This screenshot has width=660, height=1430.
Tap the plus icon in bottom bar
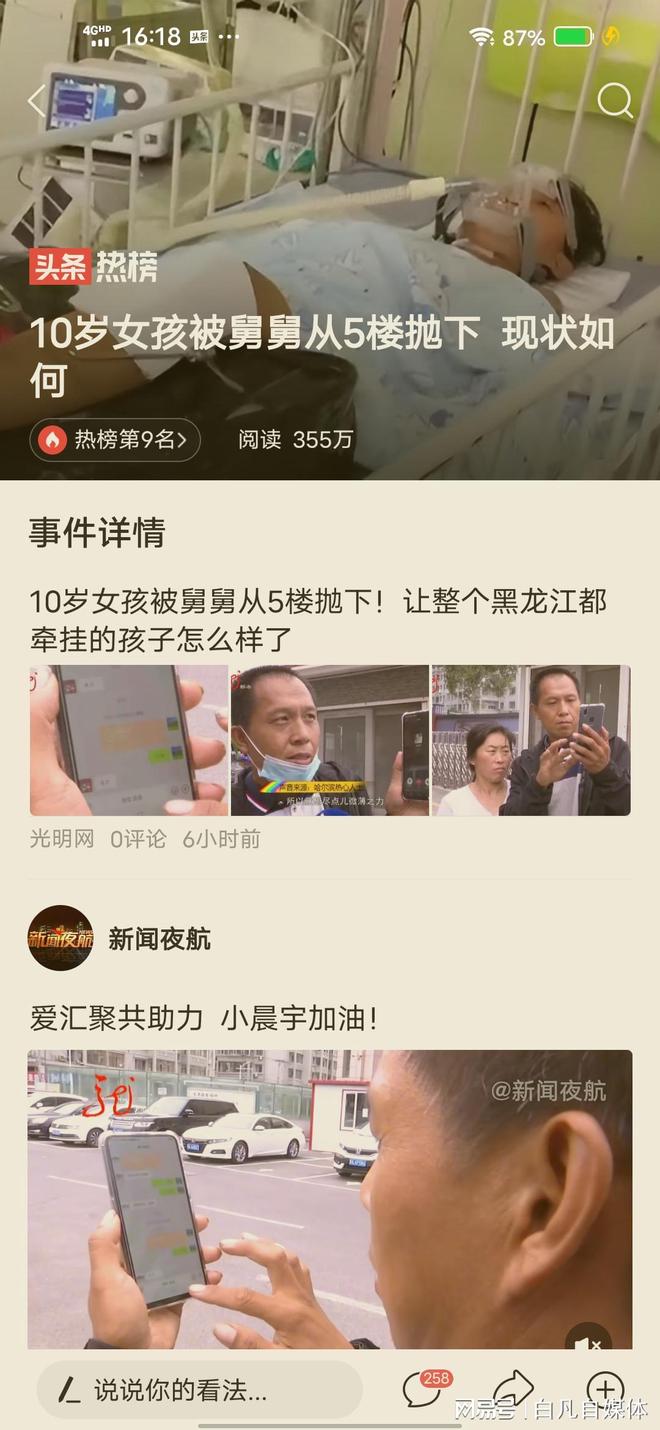pos(604,1389)
